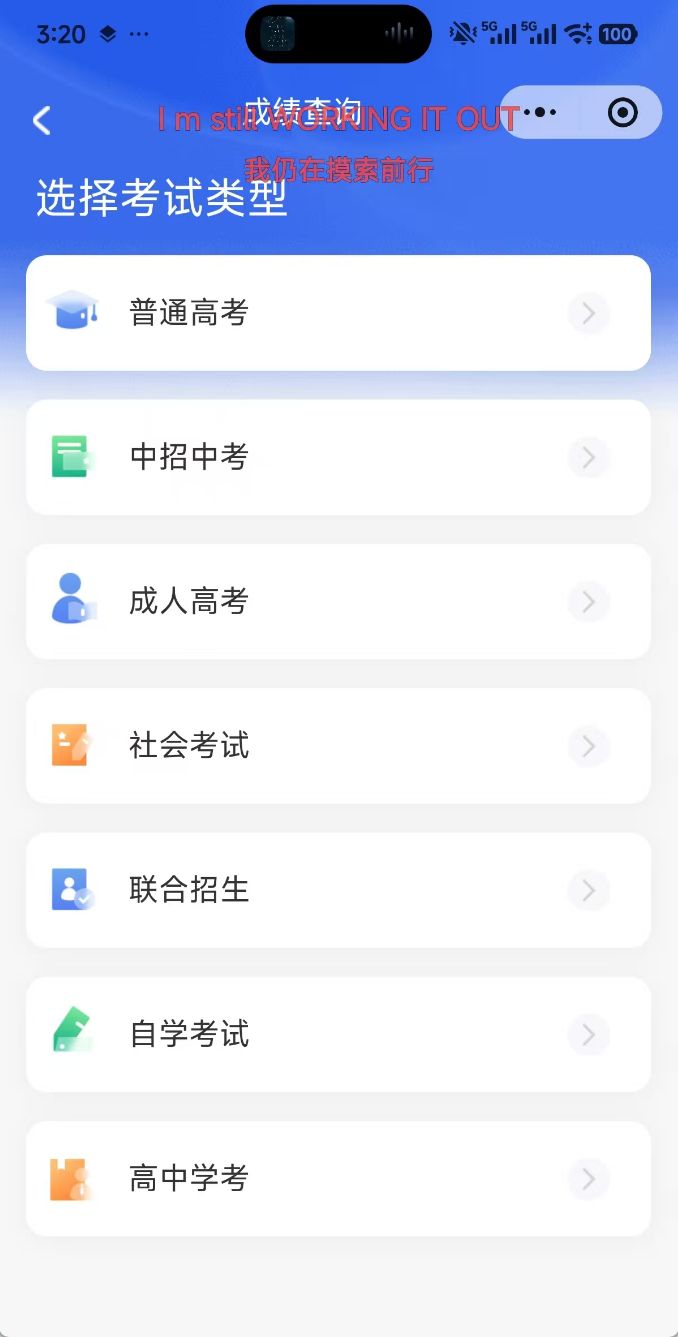This screenshot has width=678, height=1337.
Task: Open the mini program three-dot menu
Action: pyautogui.click(x=541, y=113)
